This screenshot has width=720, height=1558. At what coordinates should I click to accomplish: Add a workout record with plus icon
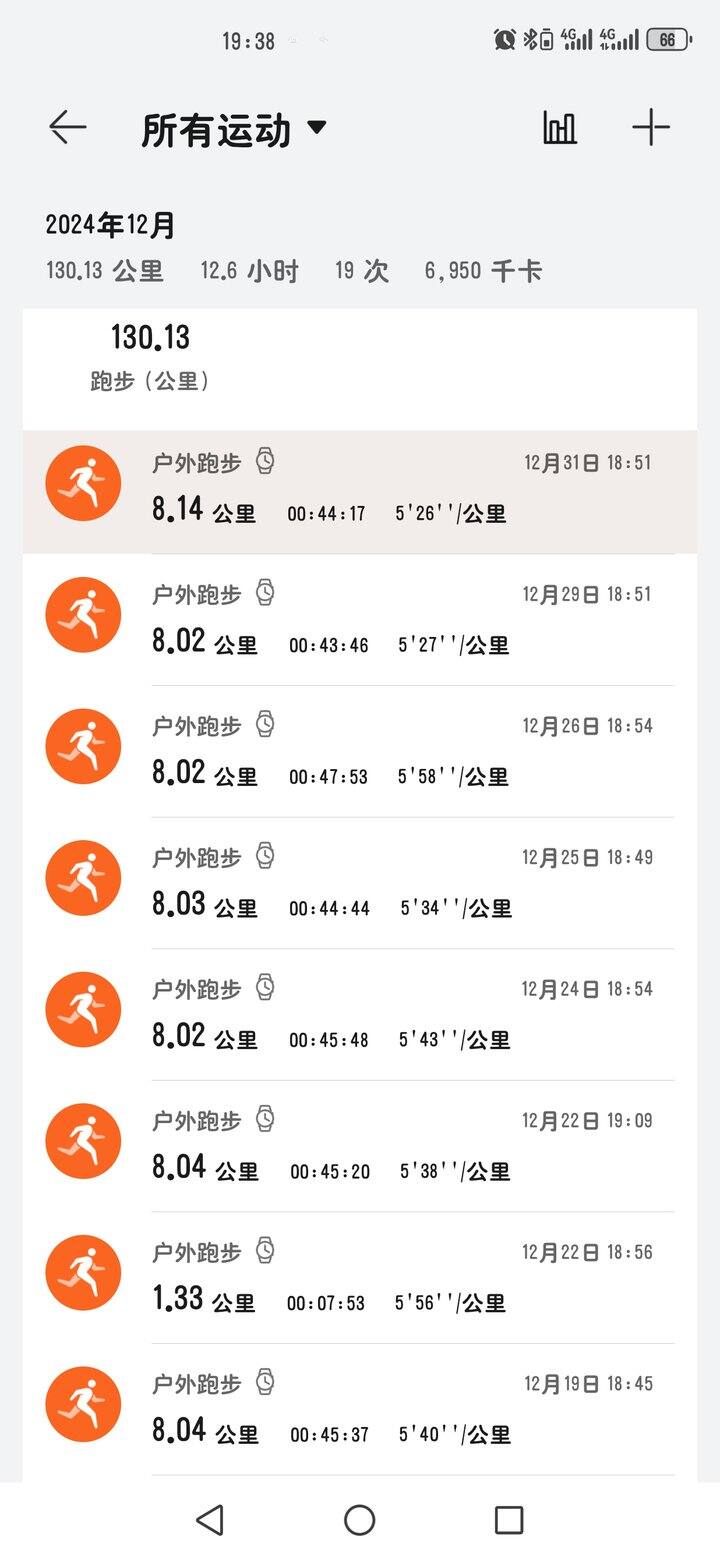[651, 128]
